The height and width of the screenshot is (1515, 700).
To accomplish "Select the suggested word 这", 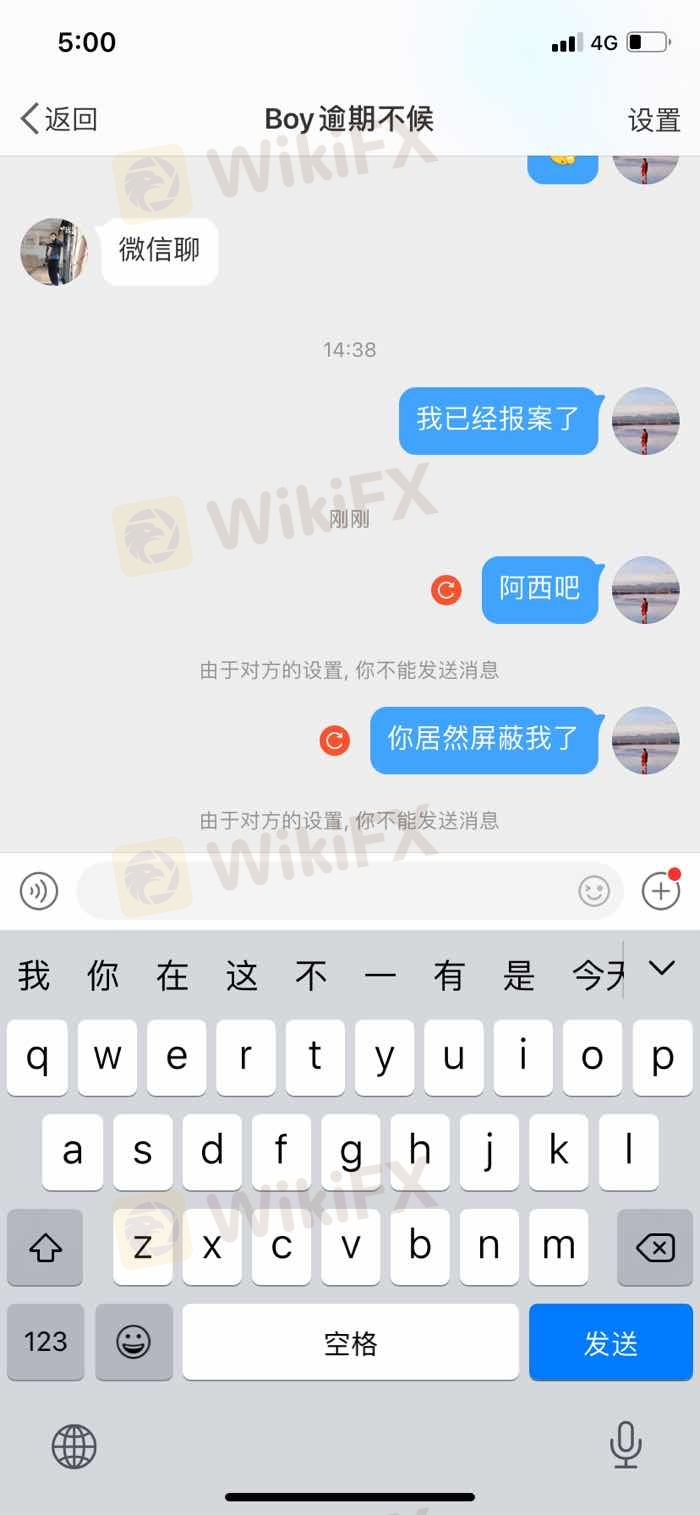I will pos(242,974).
